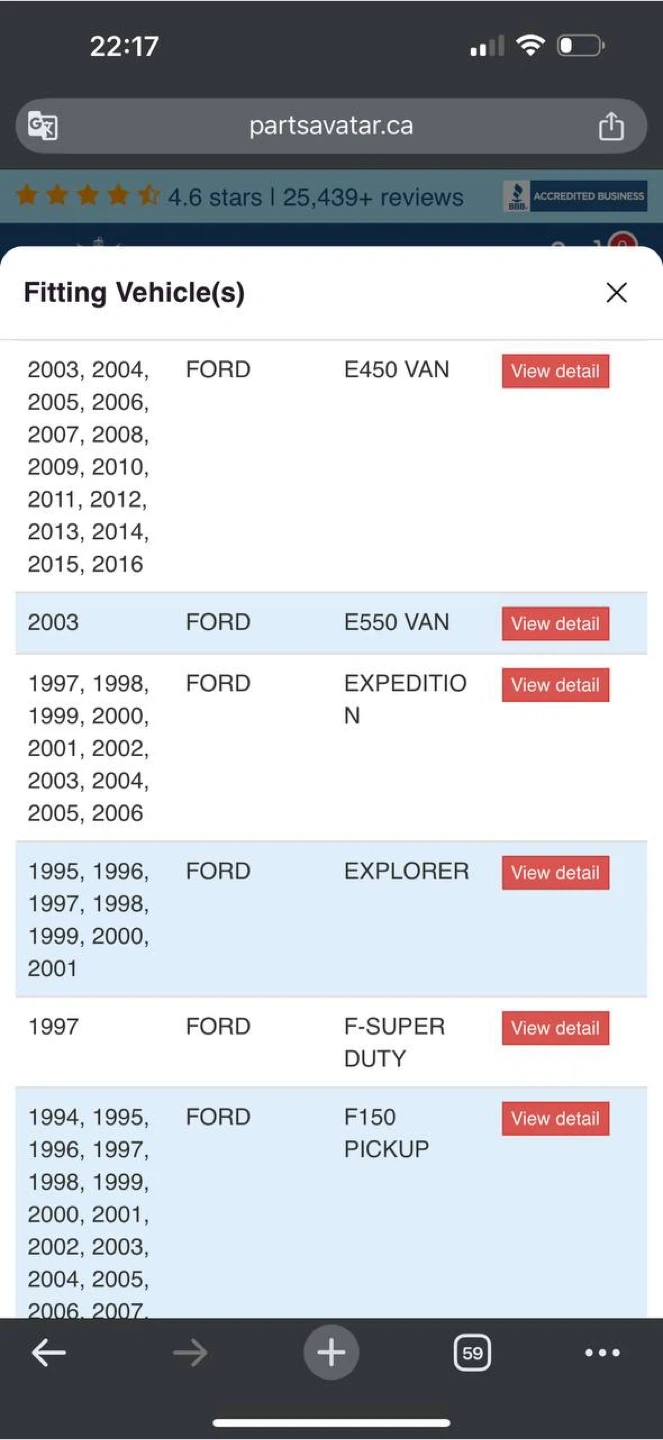Screen dimensions: 663x1440
Task: Share this page from address bar
Action: [x=611, y=126]
